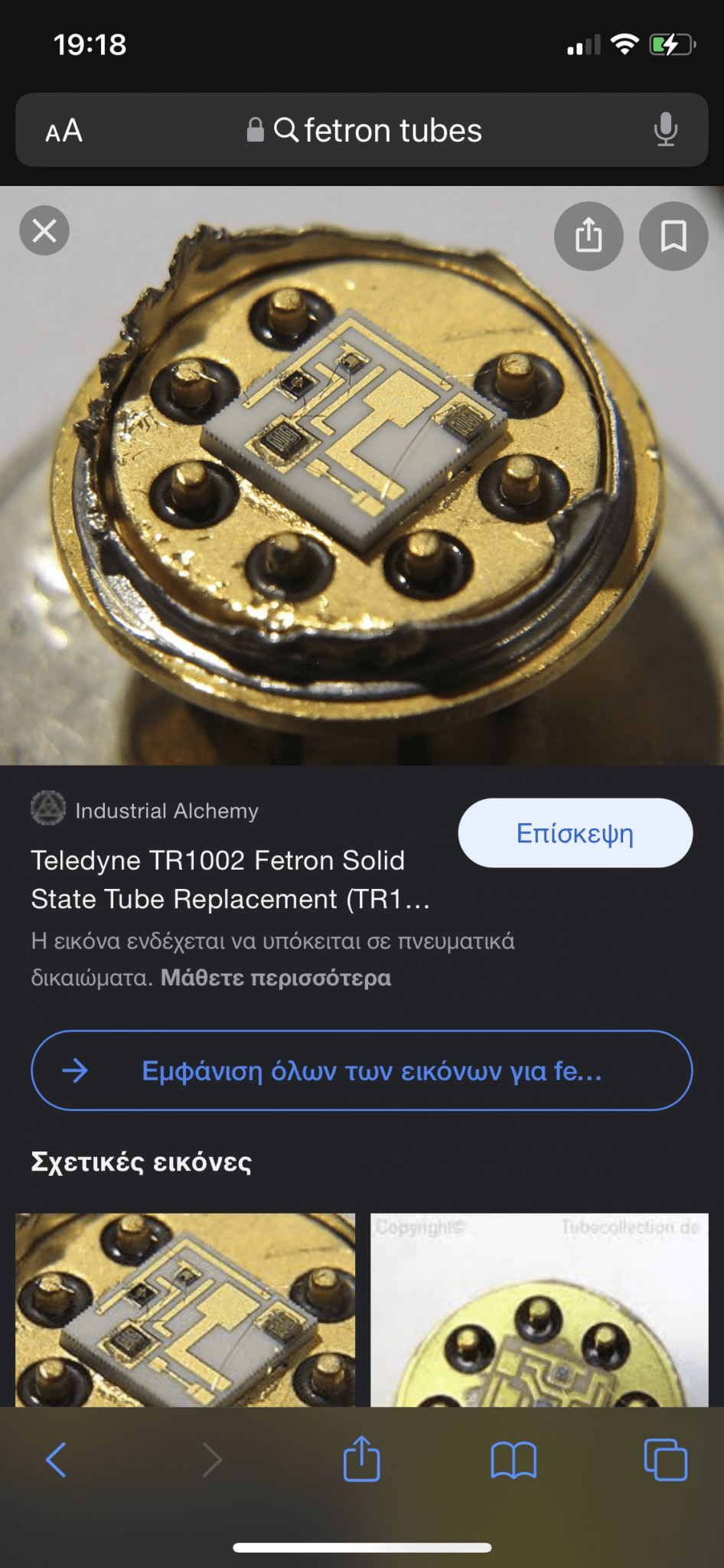Close the image preview
Image resolution: width=724 pixels, height=1568 pixels.
click(44, 230)
